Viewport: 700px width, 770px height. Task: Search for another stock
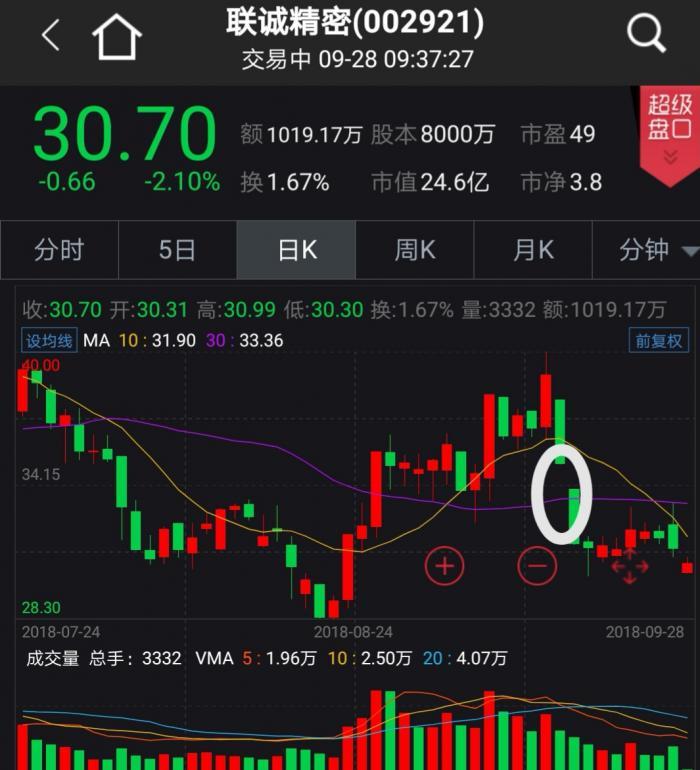coord(646,36)
